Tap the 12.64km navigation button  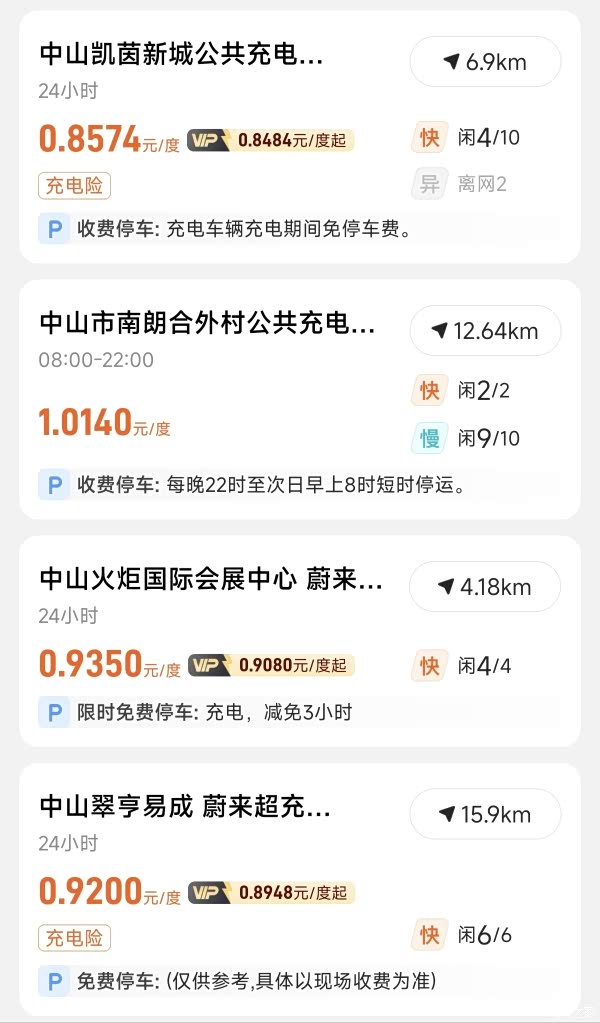(485, 331)
